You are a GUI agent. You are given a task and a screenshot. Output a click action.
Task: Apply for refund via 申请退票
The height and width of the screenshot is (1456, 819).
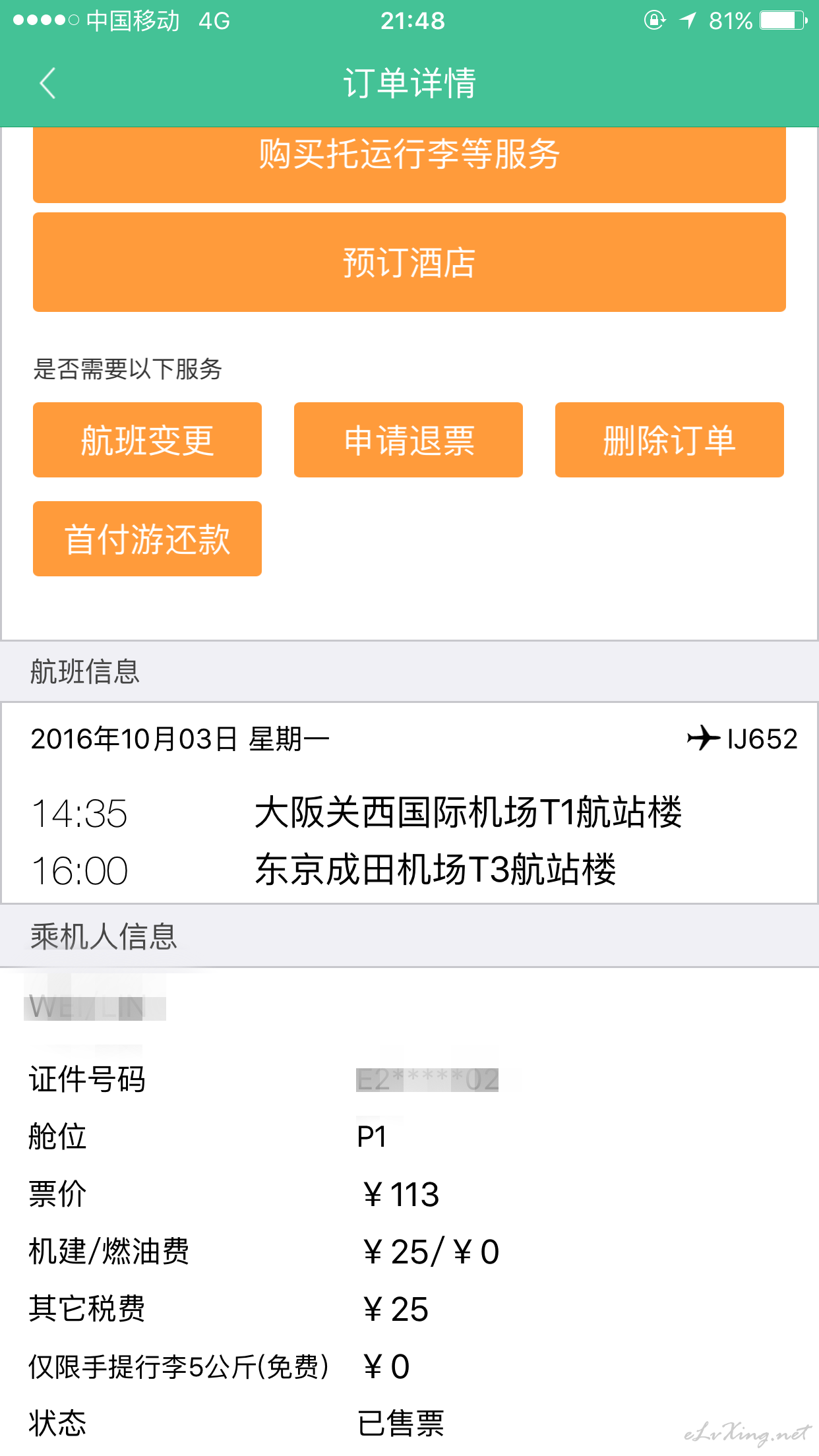(x=408, y=440)
